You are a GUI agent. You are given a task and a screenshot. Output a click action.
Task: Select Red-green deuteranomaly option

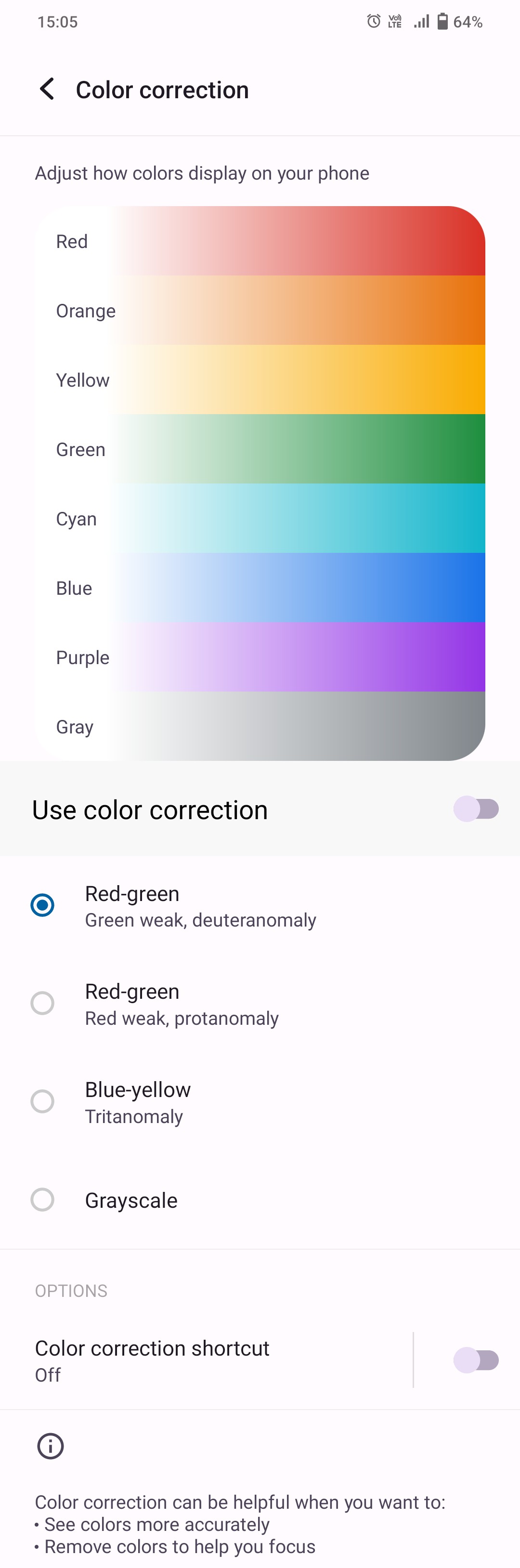pos(43,905)
